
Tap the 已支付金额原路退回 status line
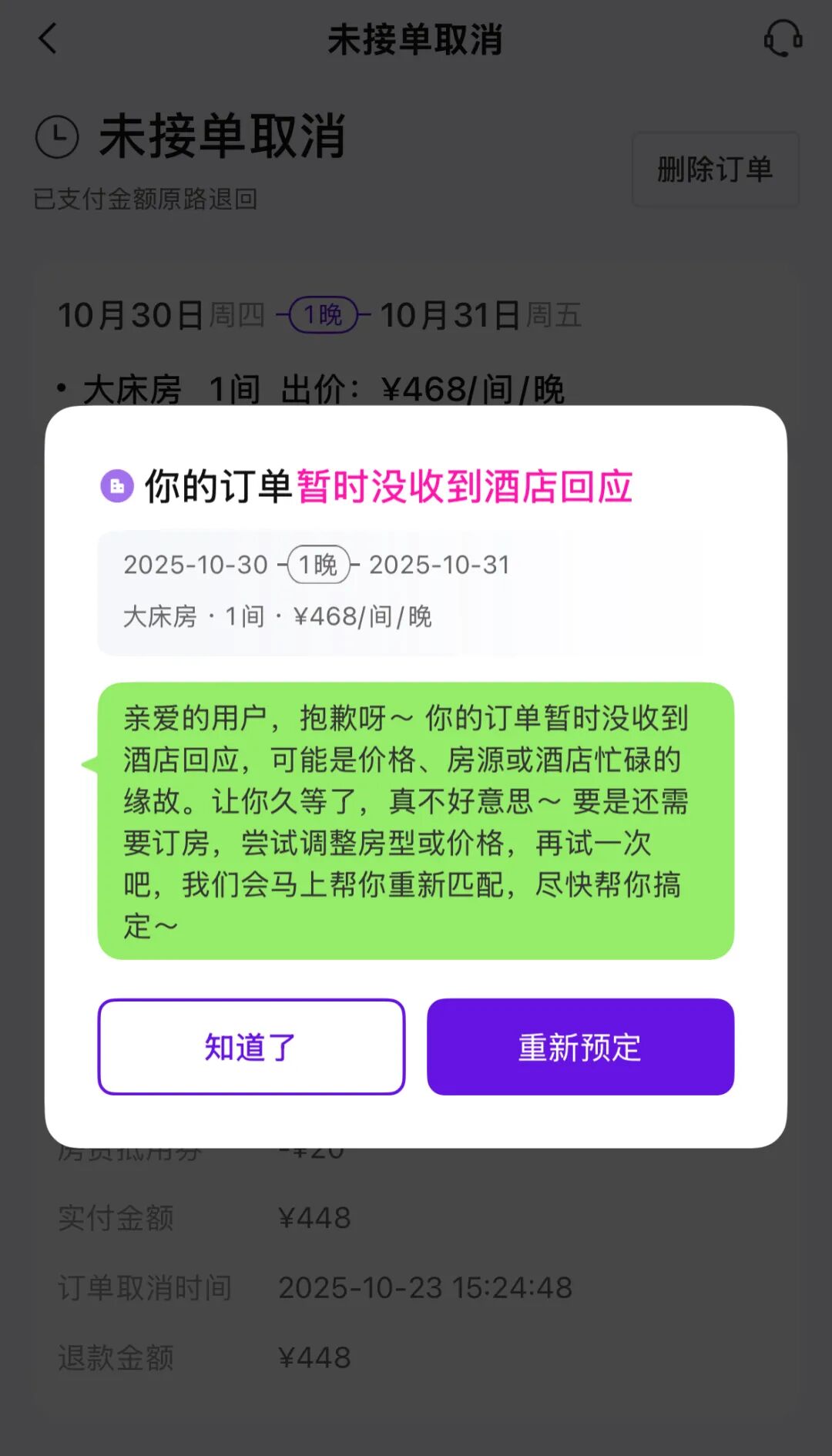(146, 199)
